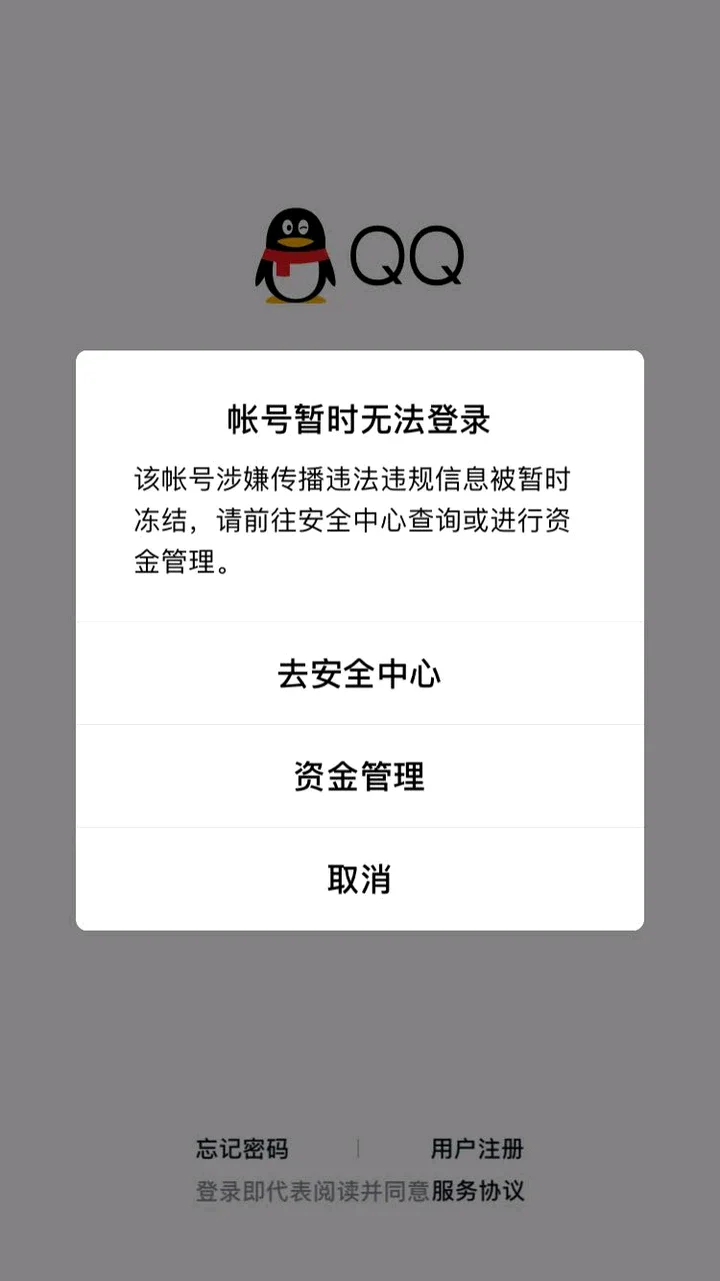The image size is (720, 1281).
Task: Open 去安全中心 from the alert dialog
Action: (x=360, y=674)
